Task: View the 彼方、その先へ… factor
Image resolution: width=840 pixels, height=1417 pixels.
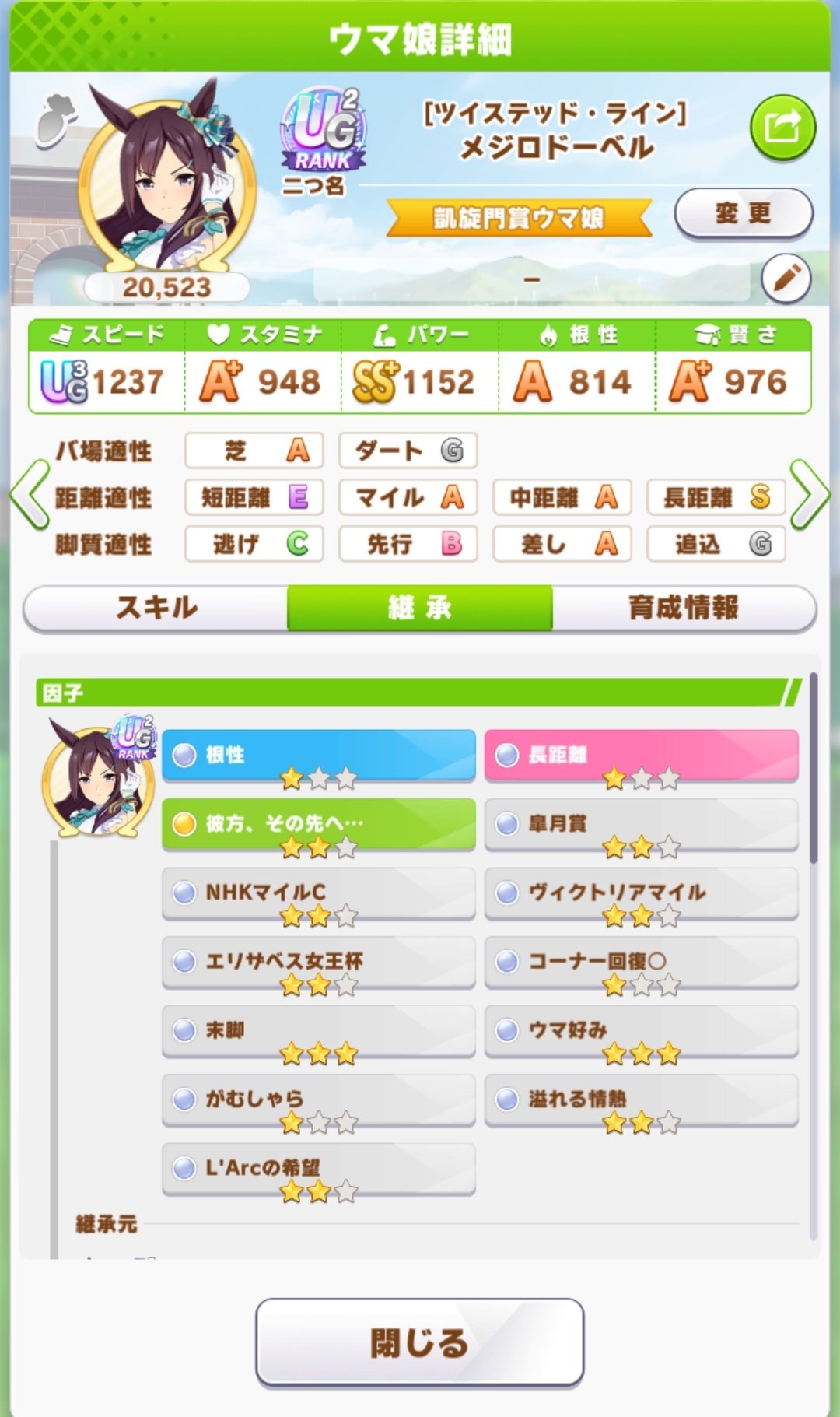Action: pyautogui.click(x=318, y=824)
